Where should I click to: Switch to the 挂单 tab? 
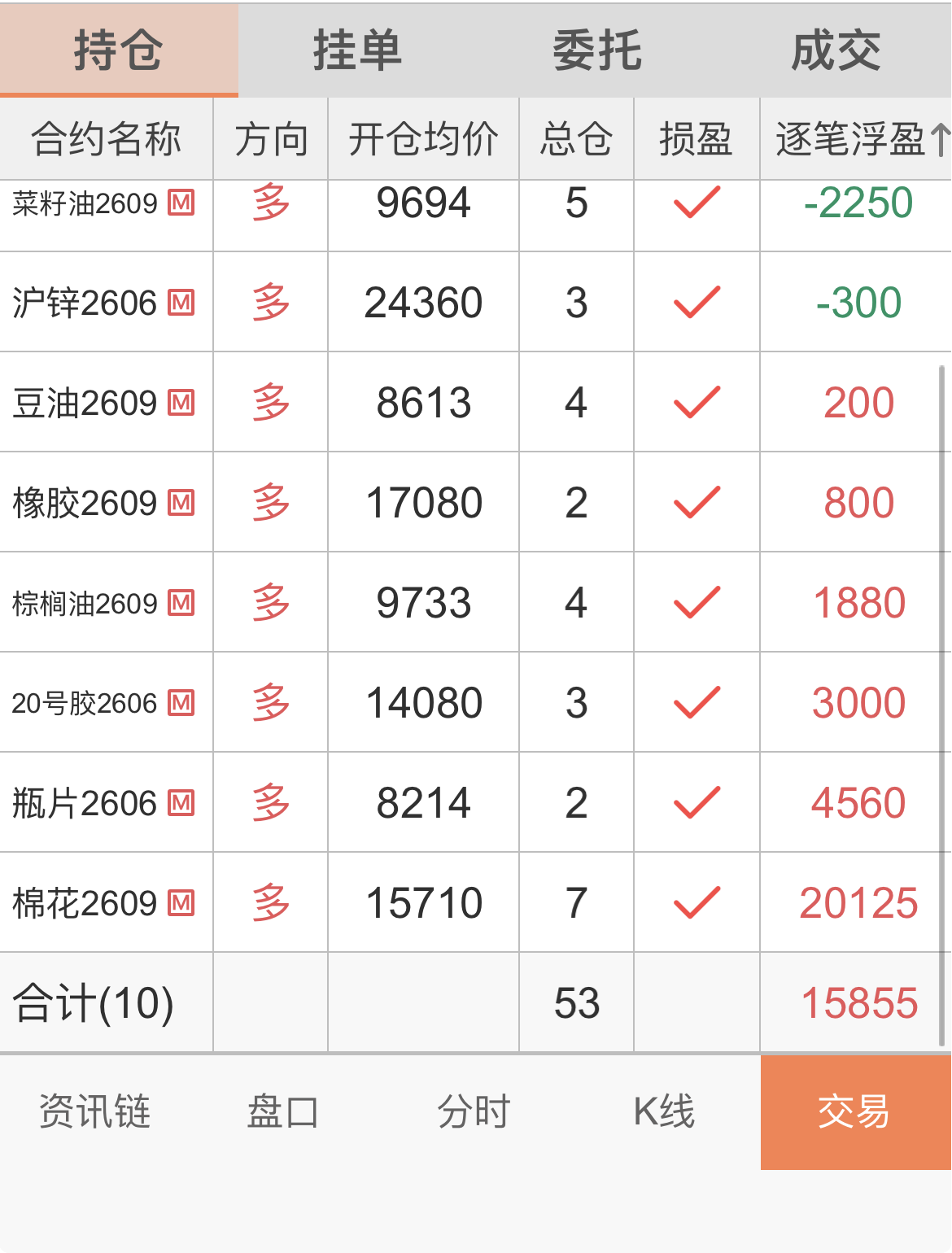tap(356, 50)
